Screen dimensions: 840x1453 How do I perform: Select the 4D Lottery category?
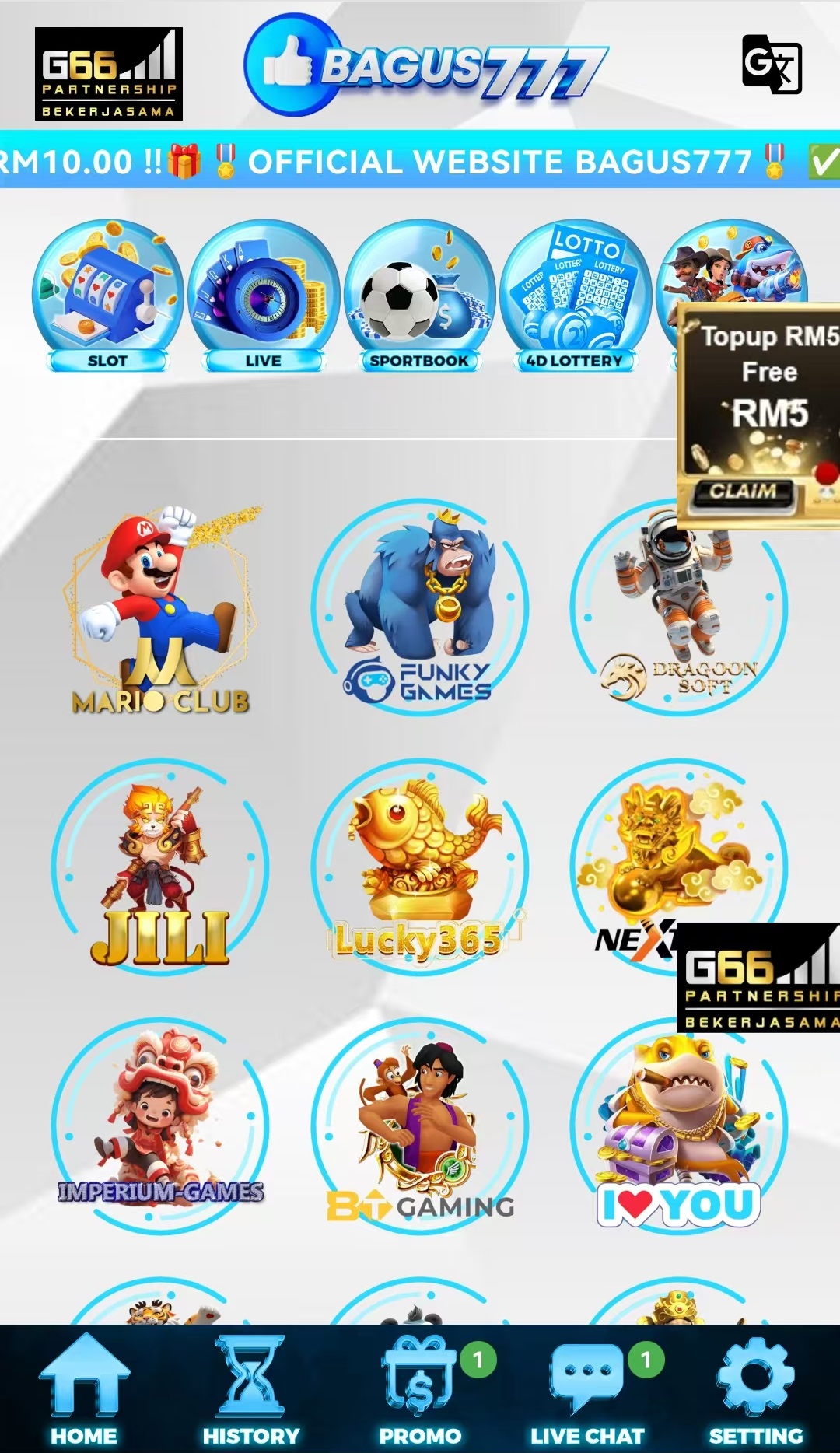click(x=575, y=296)
